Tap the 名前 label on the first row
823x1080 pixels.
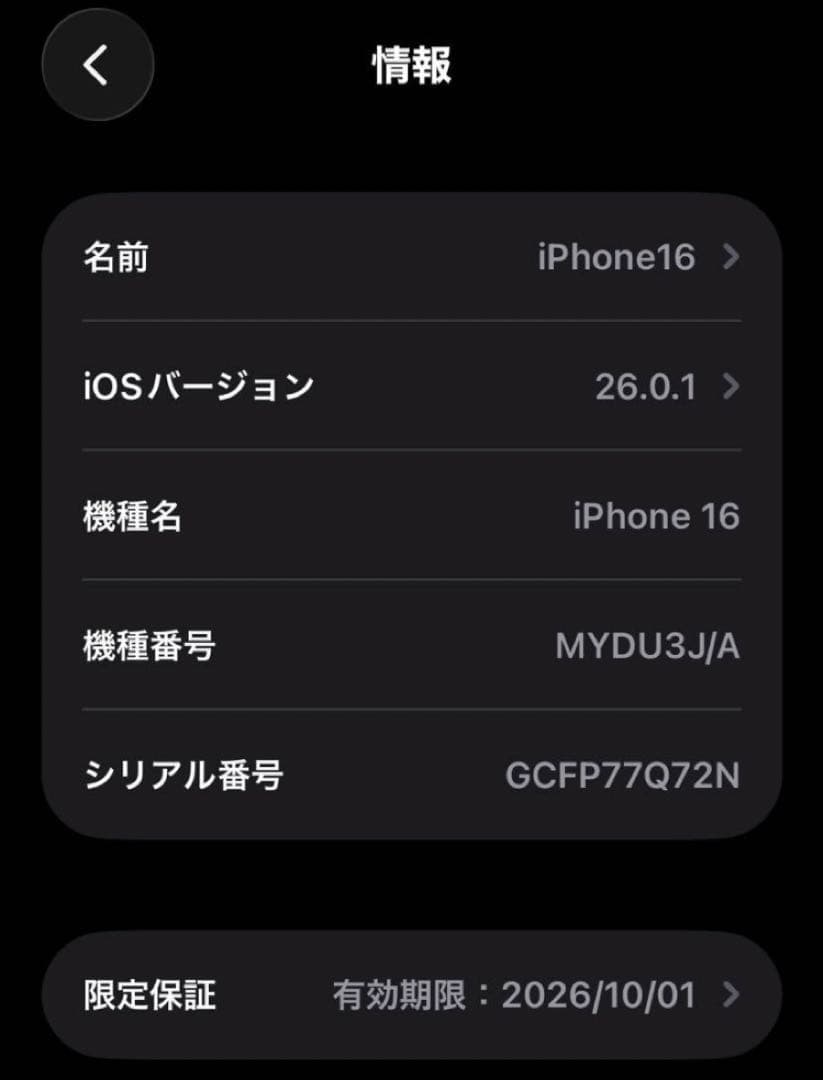click(117, 258)
